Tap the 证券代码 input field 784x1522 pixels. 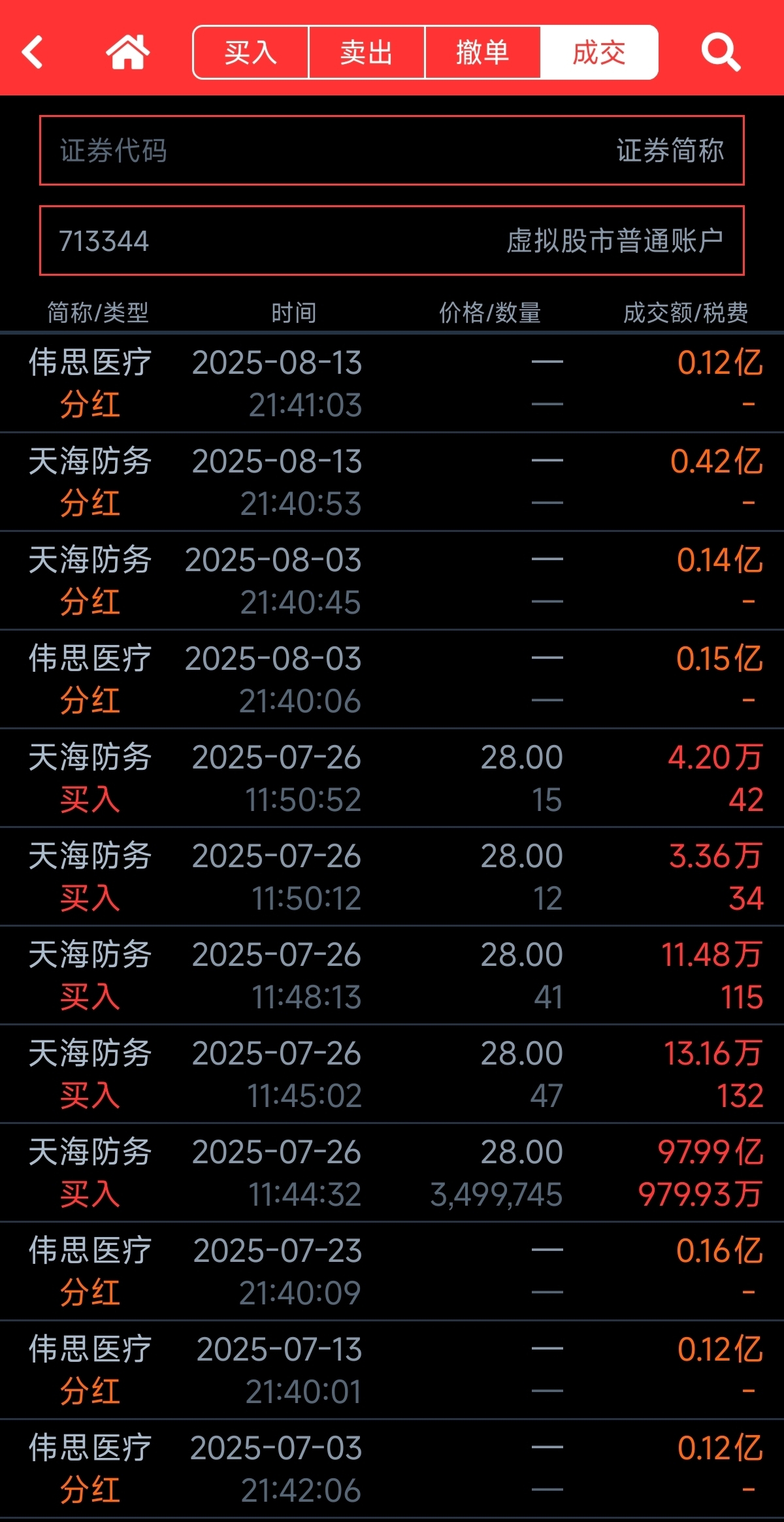(x=392, y=150)
